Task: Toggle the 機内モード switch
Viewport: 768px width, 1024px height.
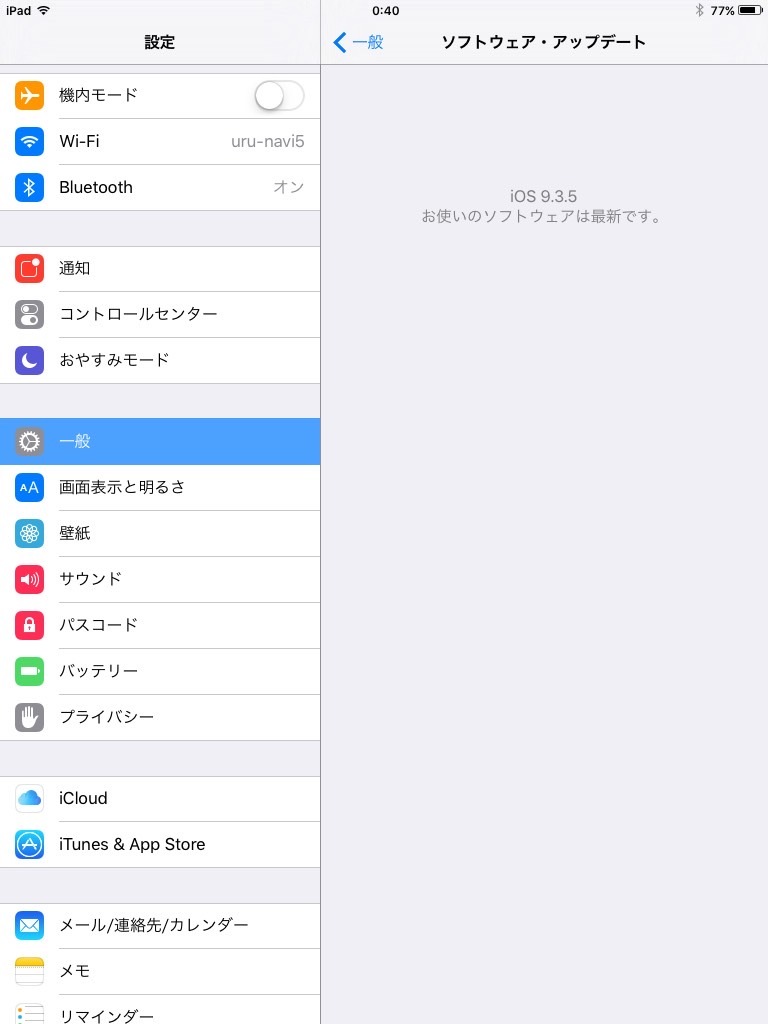Action: coord(279,96)
